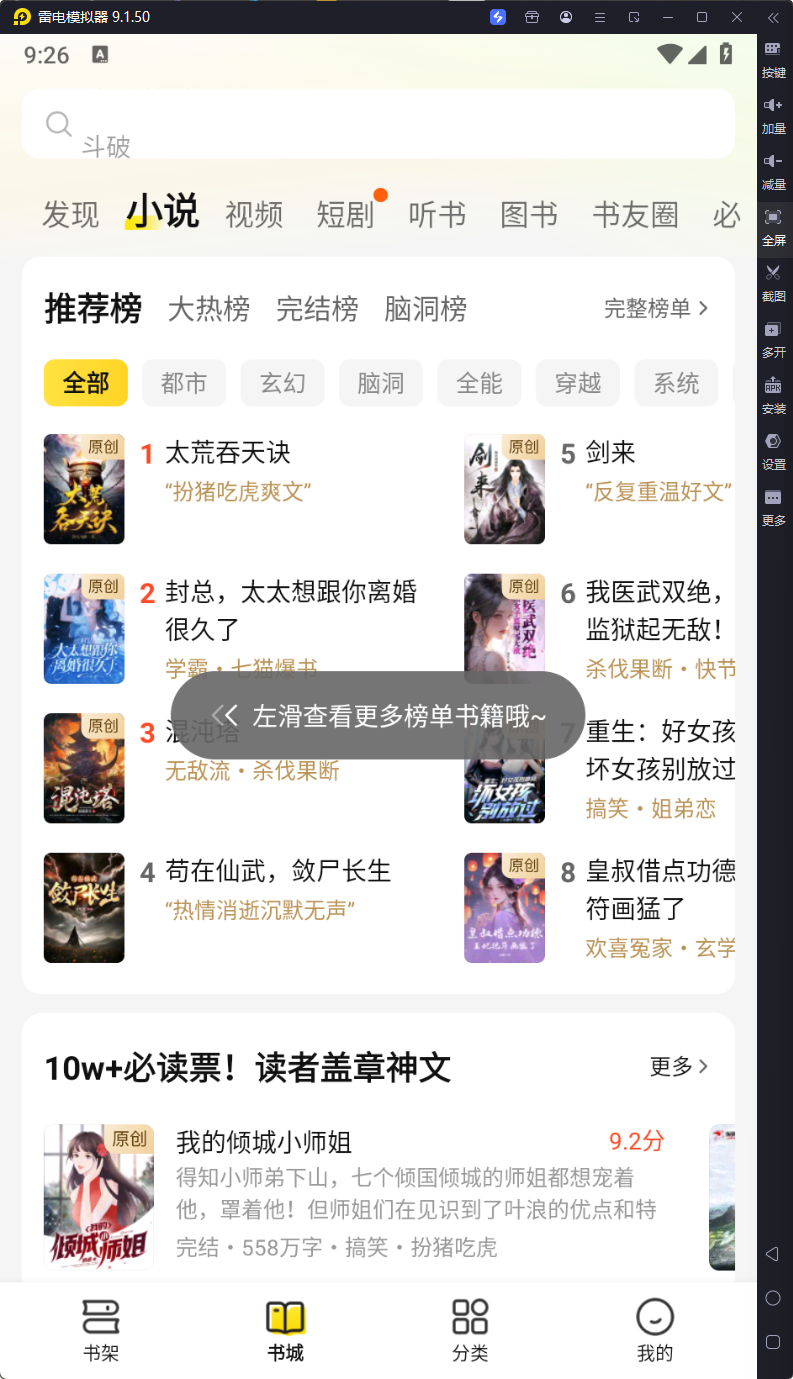Screen dimensions: 793x1379
Task: Switch to the 视频 tab
Action: (x=253, y=214)
